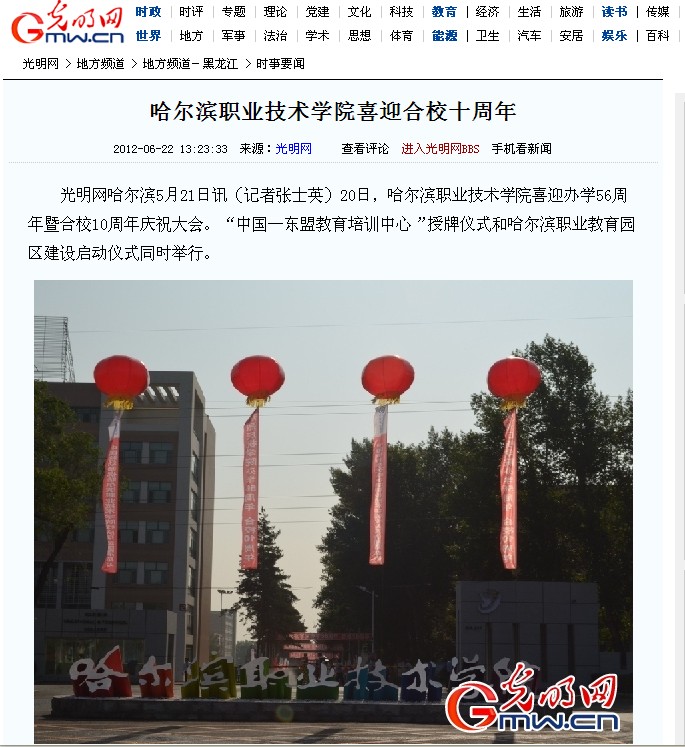
Task: Open the 光明网 source link beside 来源
Action: tap(293, 148)
